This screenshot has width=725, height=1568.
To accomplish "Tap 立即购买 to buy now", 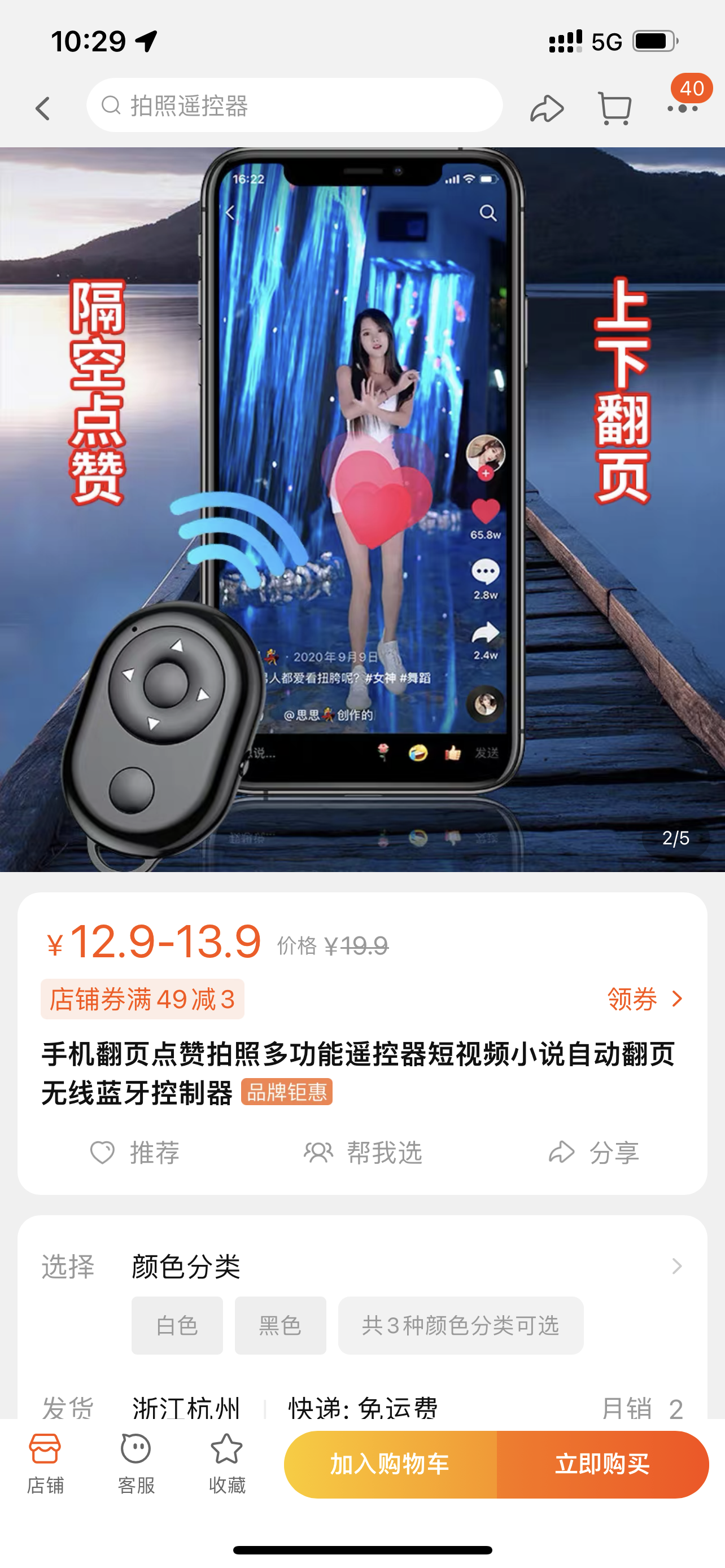I will tap(602, 1464).
